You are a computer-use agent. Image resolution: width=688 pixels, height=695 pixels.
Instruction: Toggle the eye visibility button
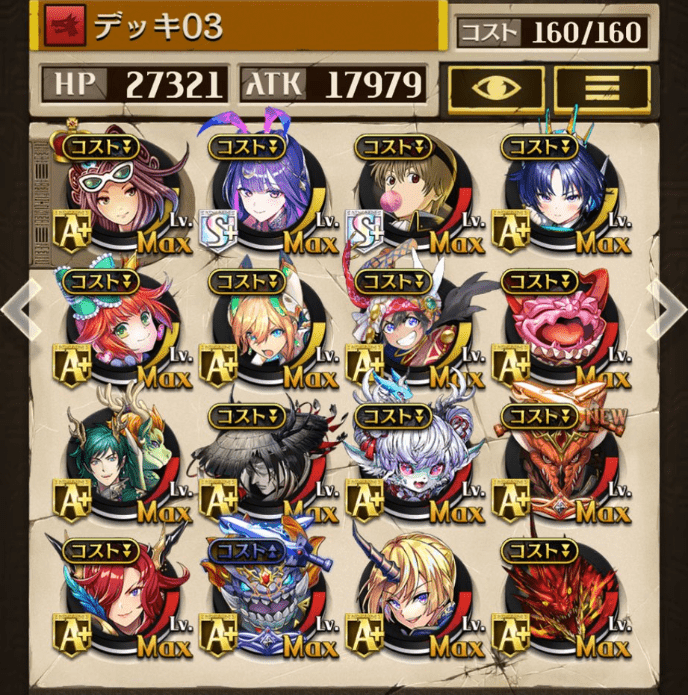coord(496,89)
